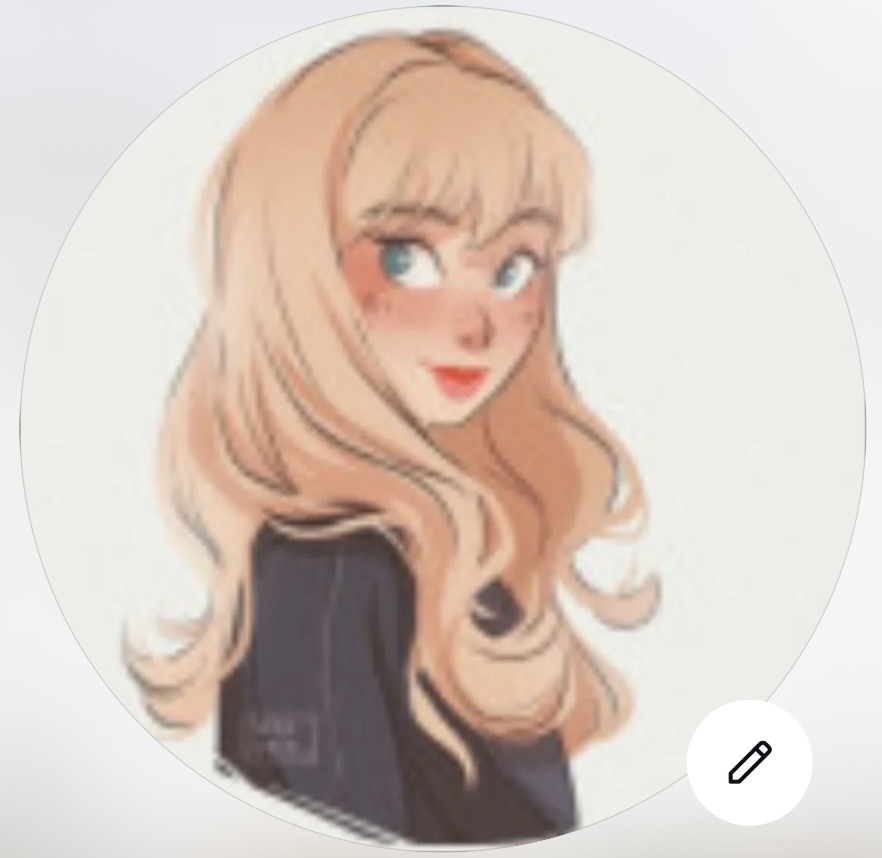Tap the pencil edit icon on the avatar
The height and width of the screenshot is (858, 882).
pos(749,762)
